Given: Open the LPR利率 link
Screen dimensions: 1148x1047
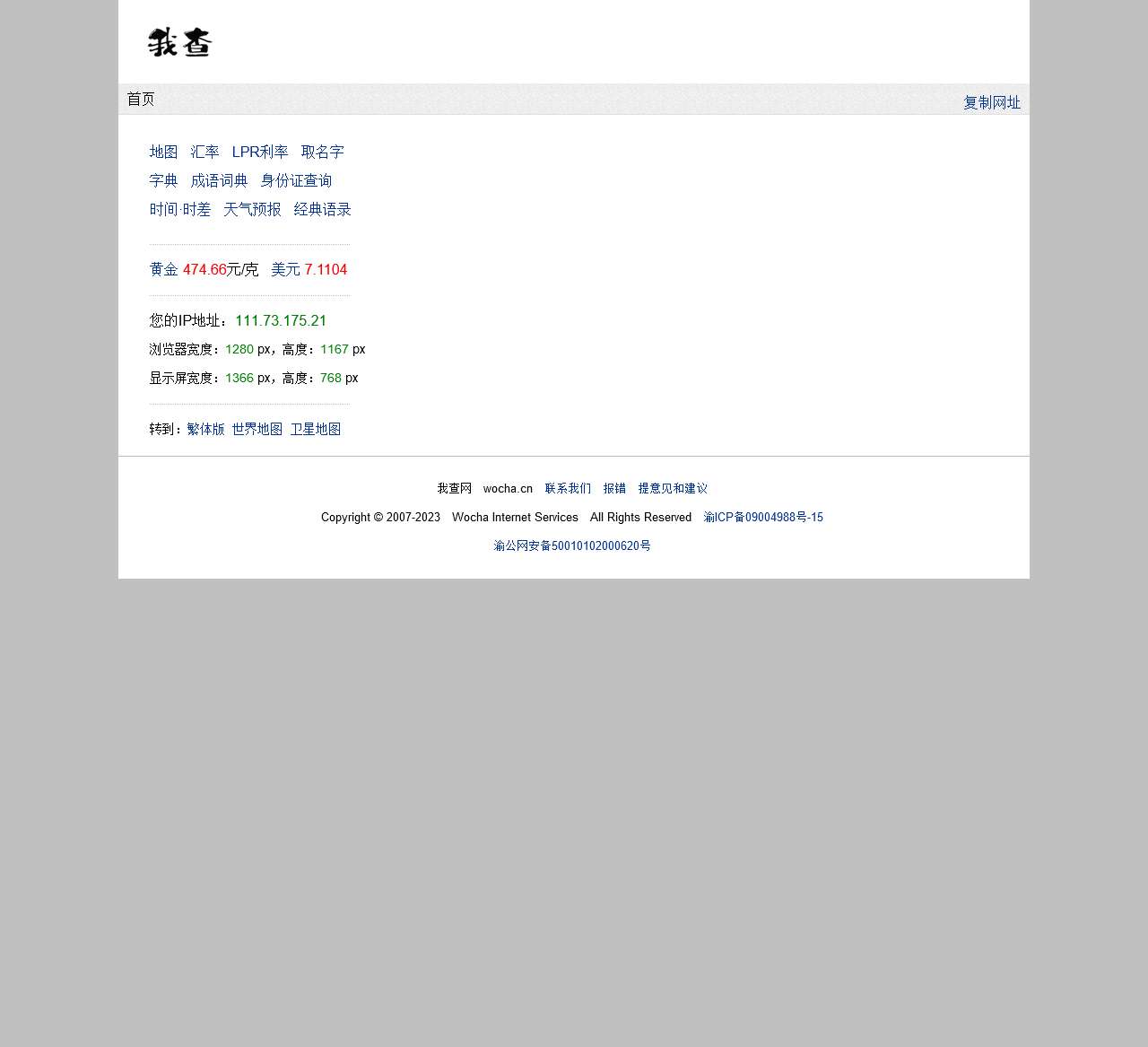Looking at the screenshot, I should point(260,153).
